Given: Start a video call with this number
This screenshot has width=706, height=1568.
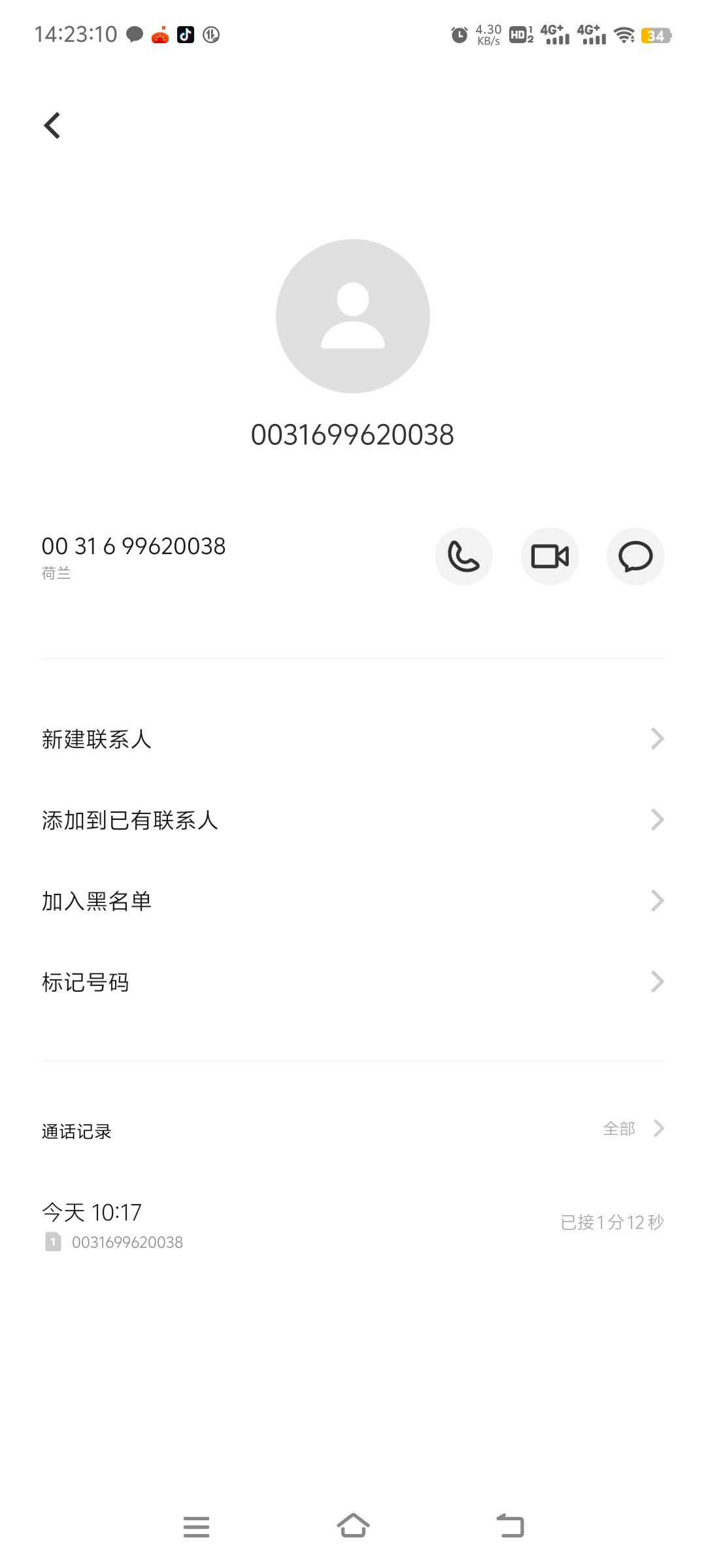Looking at the screenshot, I should point(550,557).
